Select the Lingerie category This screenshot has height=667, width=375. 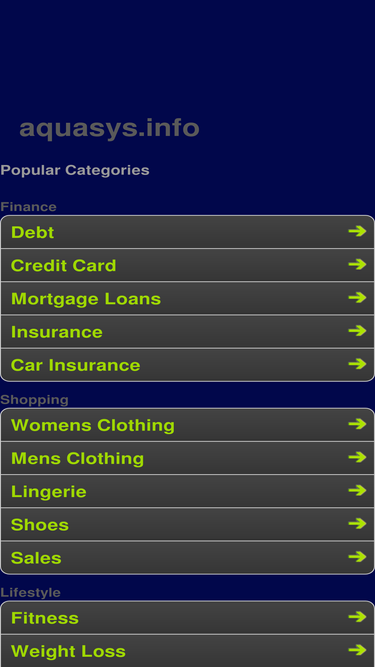[x=188, y=491]
